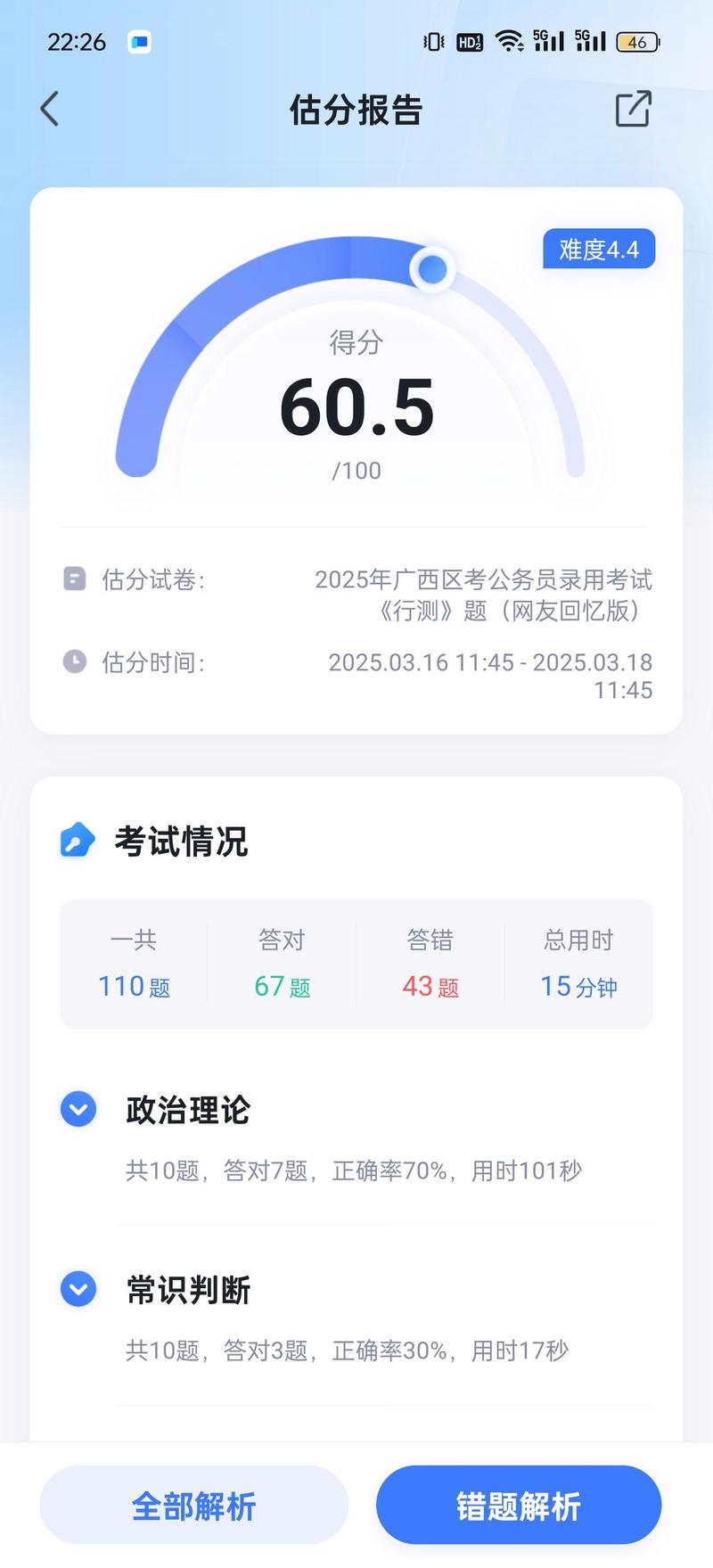The height and width of the screenshot is (1568, 713).
Task: Collapse the 常识判断 section
Action: (x=78, y=1289)
